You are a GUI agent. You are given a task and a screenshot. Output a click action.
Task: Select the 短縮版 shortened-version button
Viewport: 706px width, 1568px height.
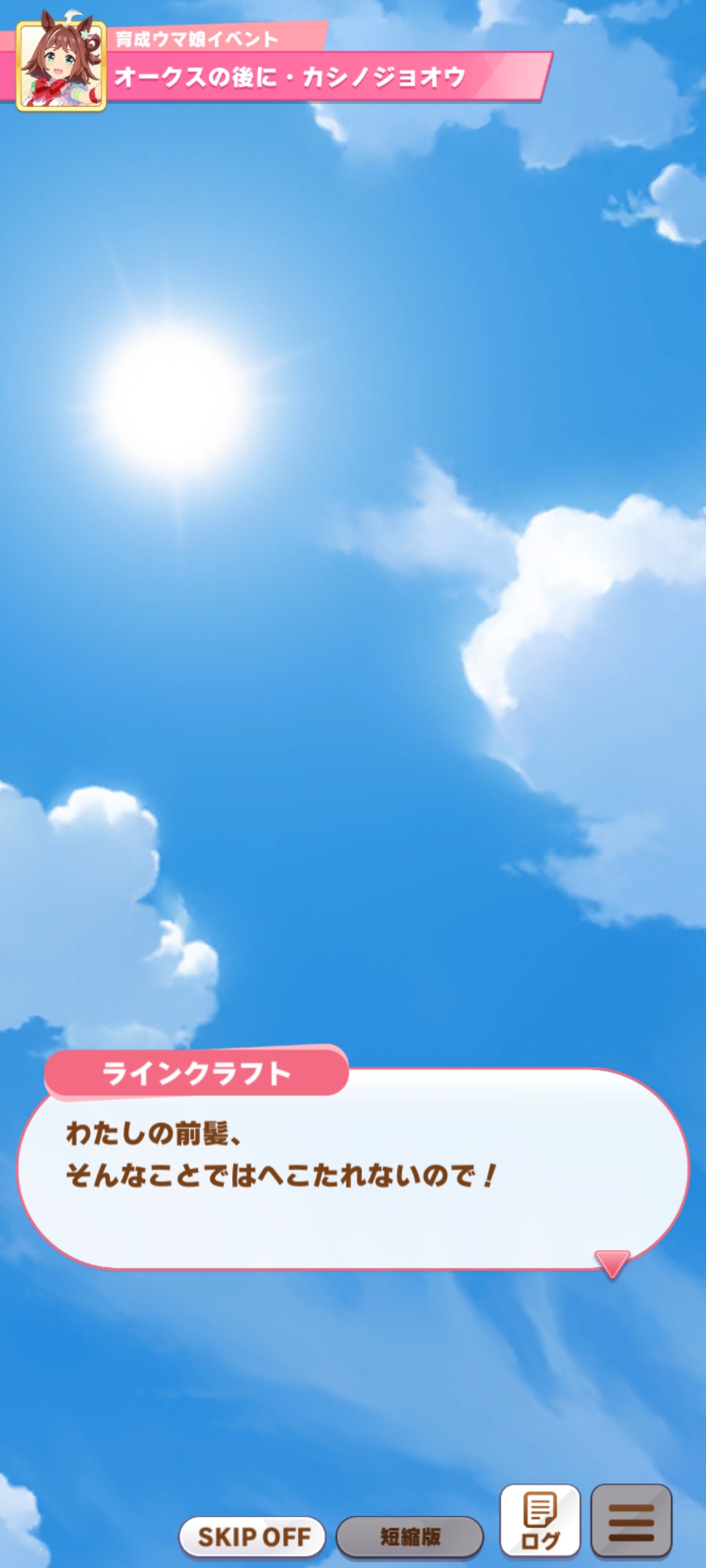tap(410, 1537)
